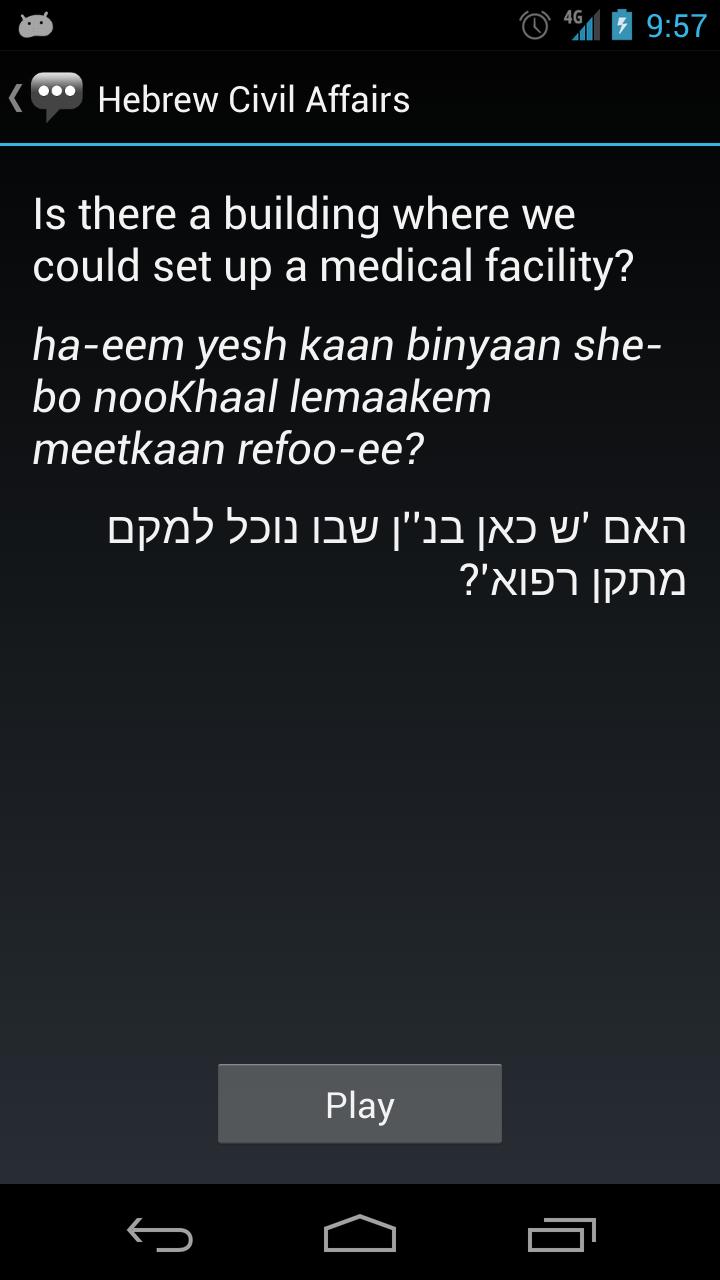Go back via the app icon arrow

point(45,98)
